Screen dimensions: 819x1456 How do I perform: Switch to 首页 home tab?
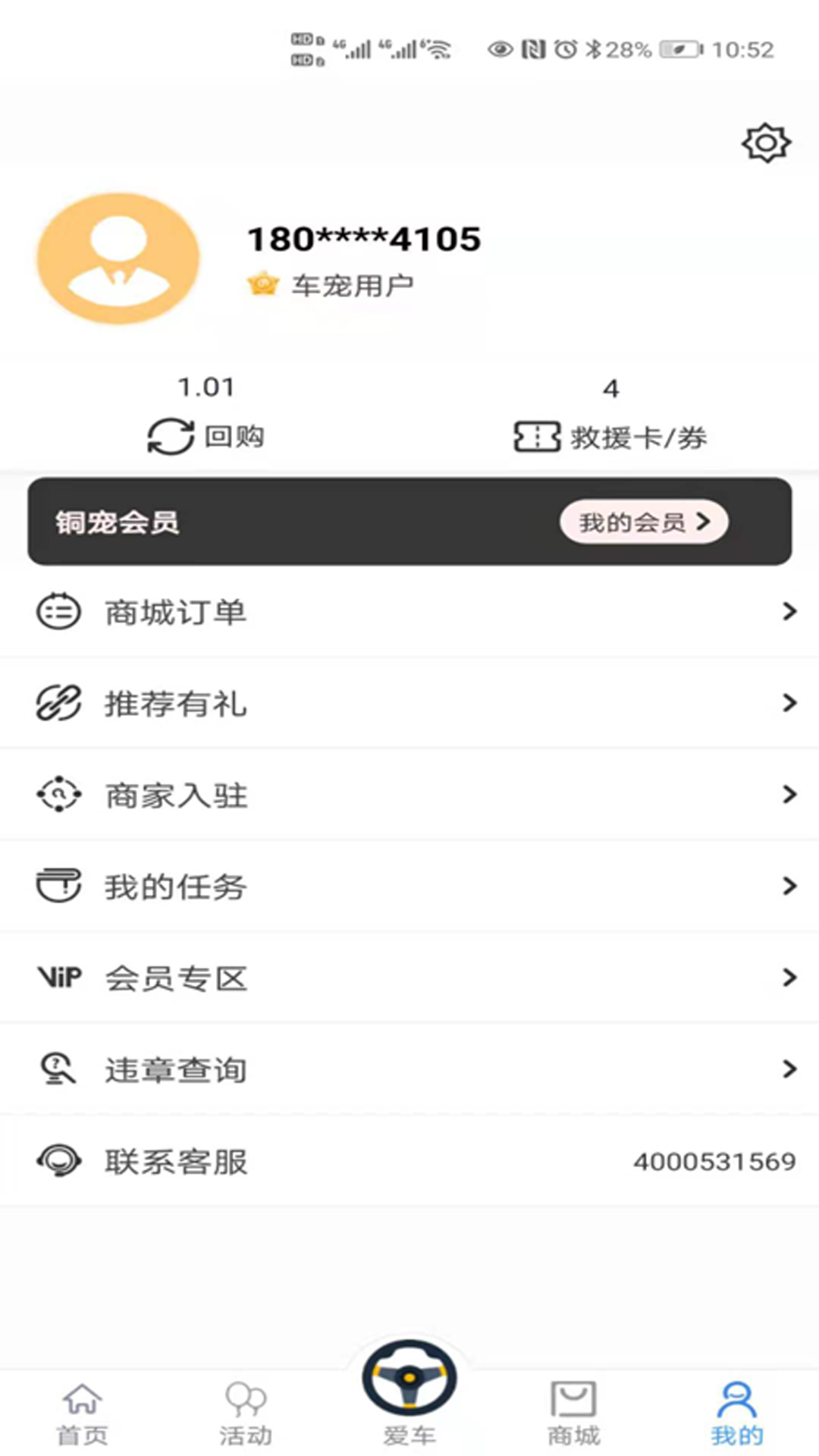click(82, 1414)
